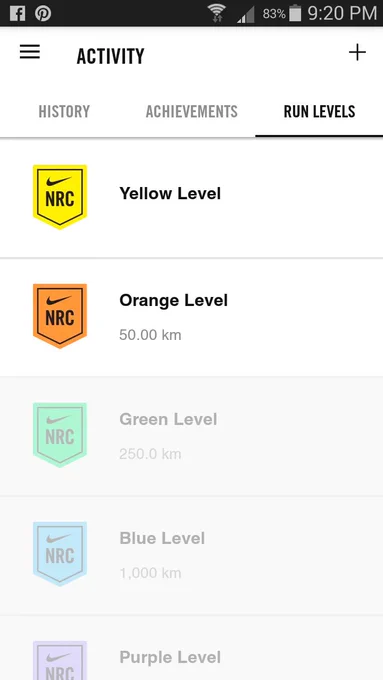Open the Orange Level row
The width and height of the screenshot is (383, 680).
[x=191, y=317]
